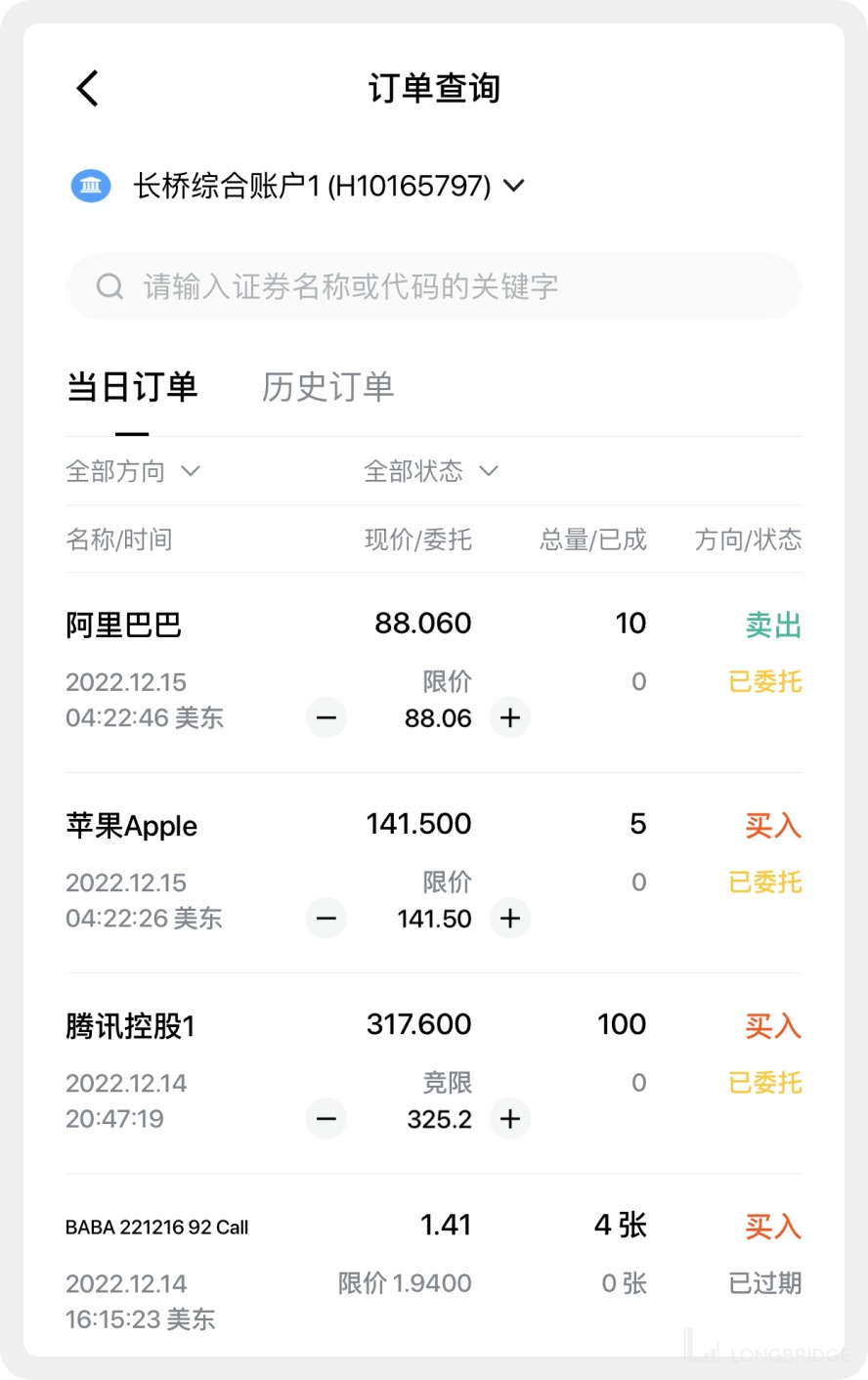Screen dimensions: 868x1380
Task: Select the 当日订单 tab
Action: (x=132, y=388)
